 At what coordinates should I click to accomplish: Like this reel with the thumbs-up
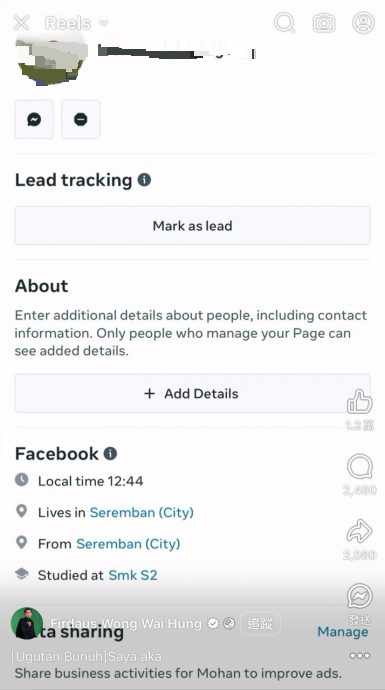[x=359, y=401]
